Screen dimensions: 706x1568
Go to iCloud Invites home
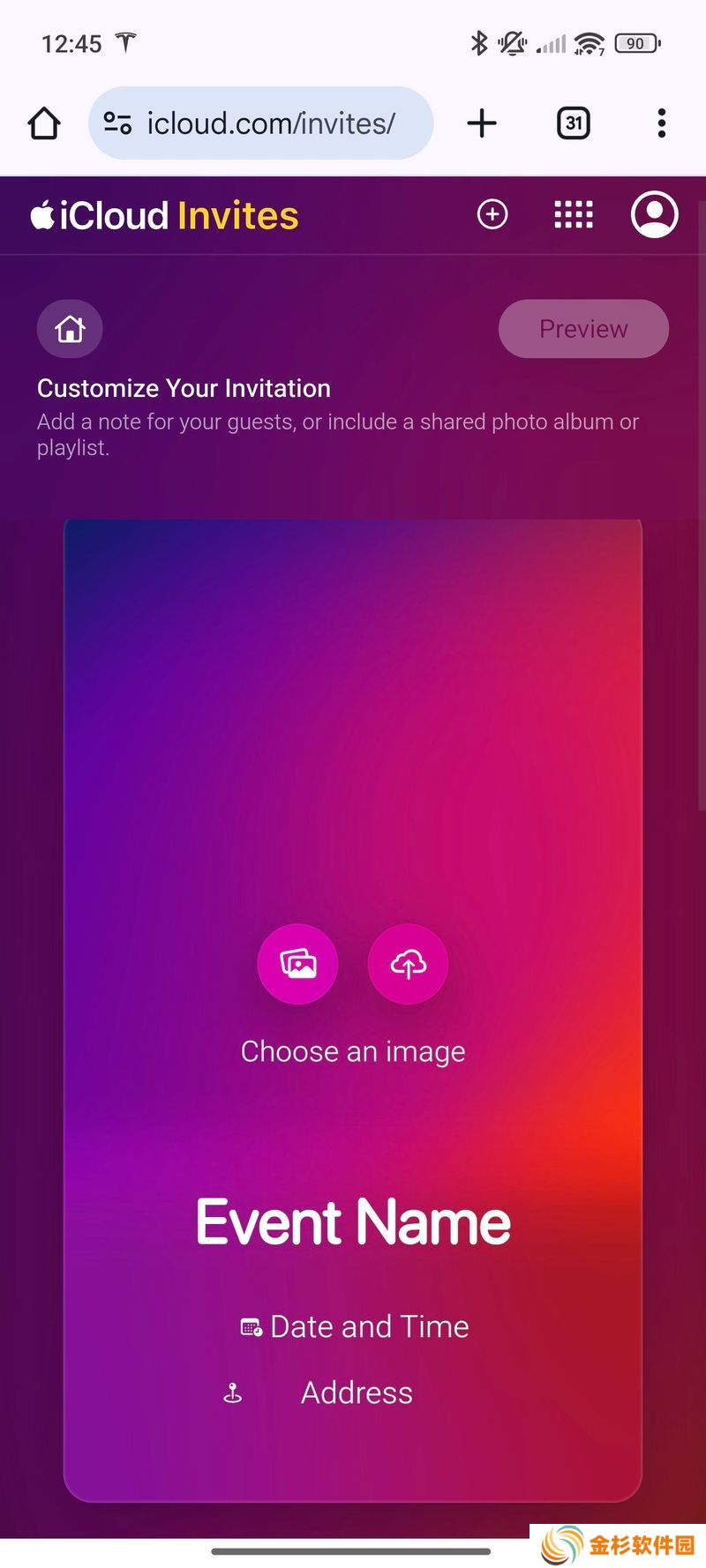click(70, 329)
